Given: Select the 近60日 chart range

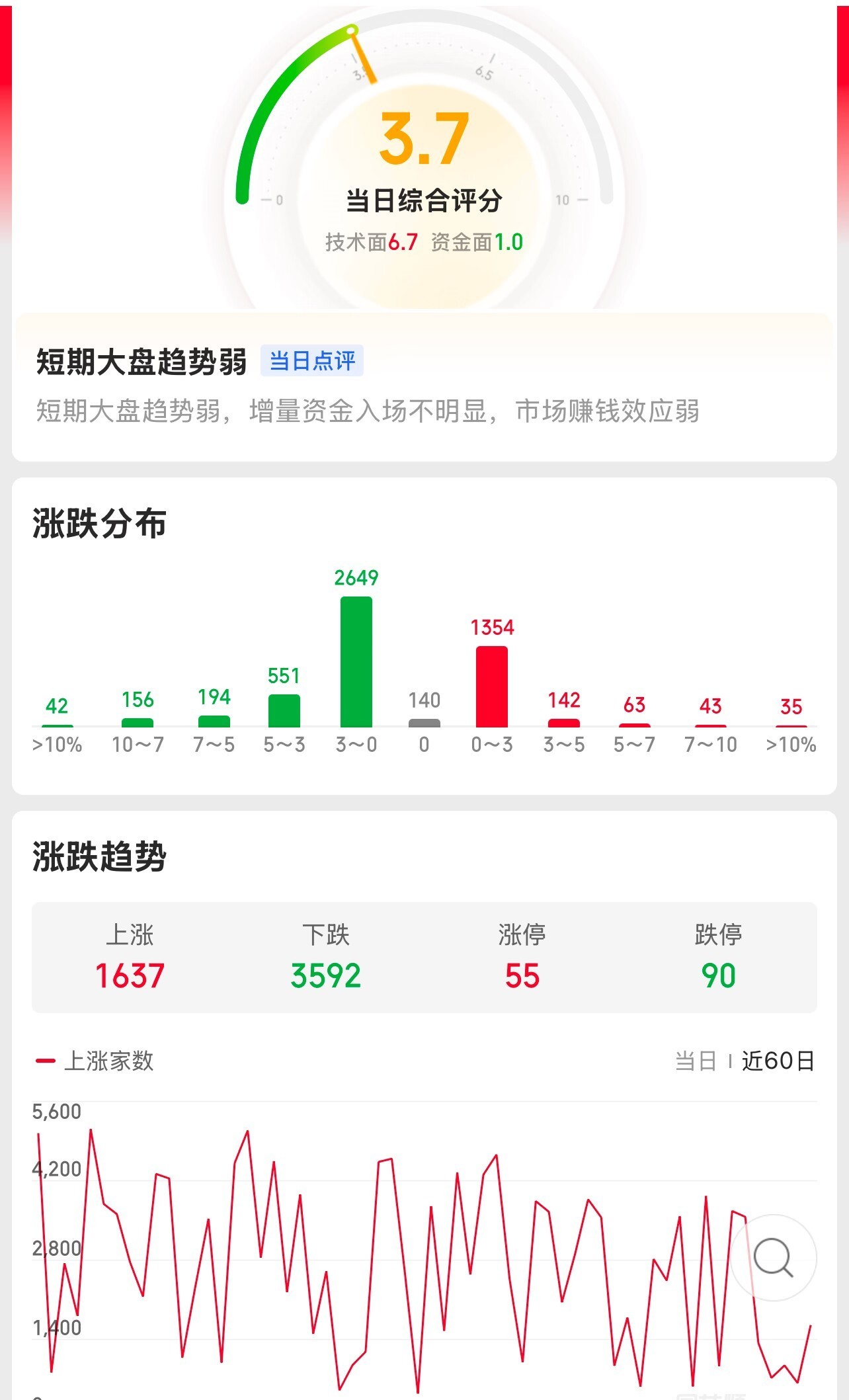Looking at the screenshot, I should click(x=778, y=1061).
